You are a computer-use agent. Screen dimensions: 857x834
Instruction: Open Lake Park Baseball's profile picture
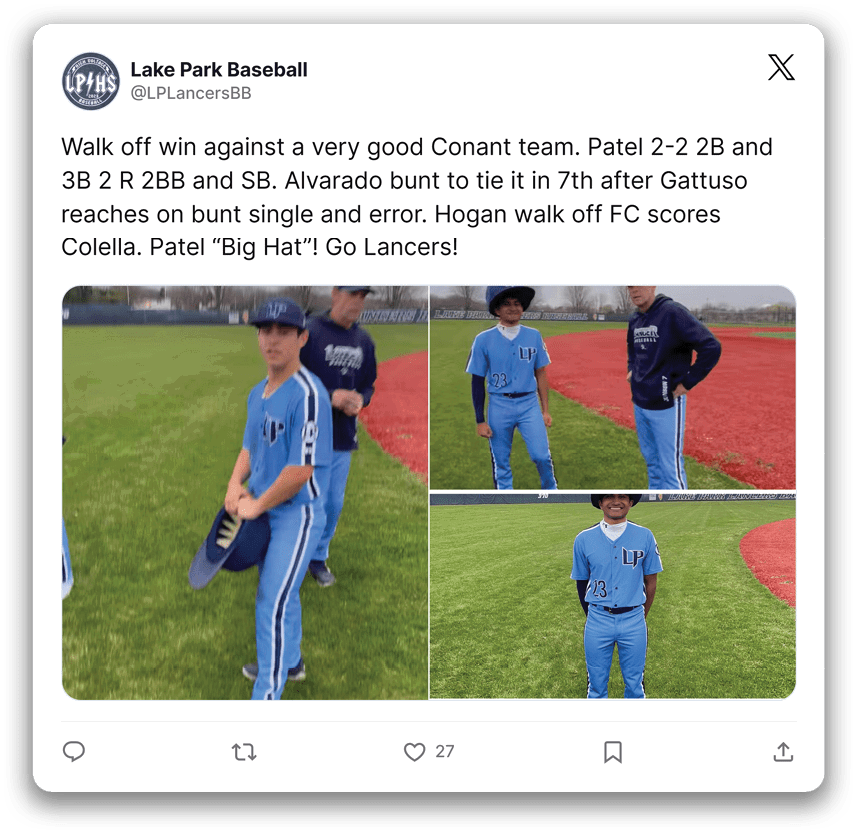tap(91, 81)
